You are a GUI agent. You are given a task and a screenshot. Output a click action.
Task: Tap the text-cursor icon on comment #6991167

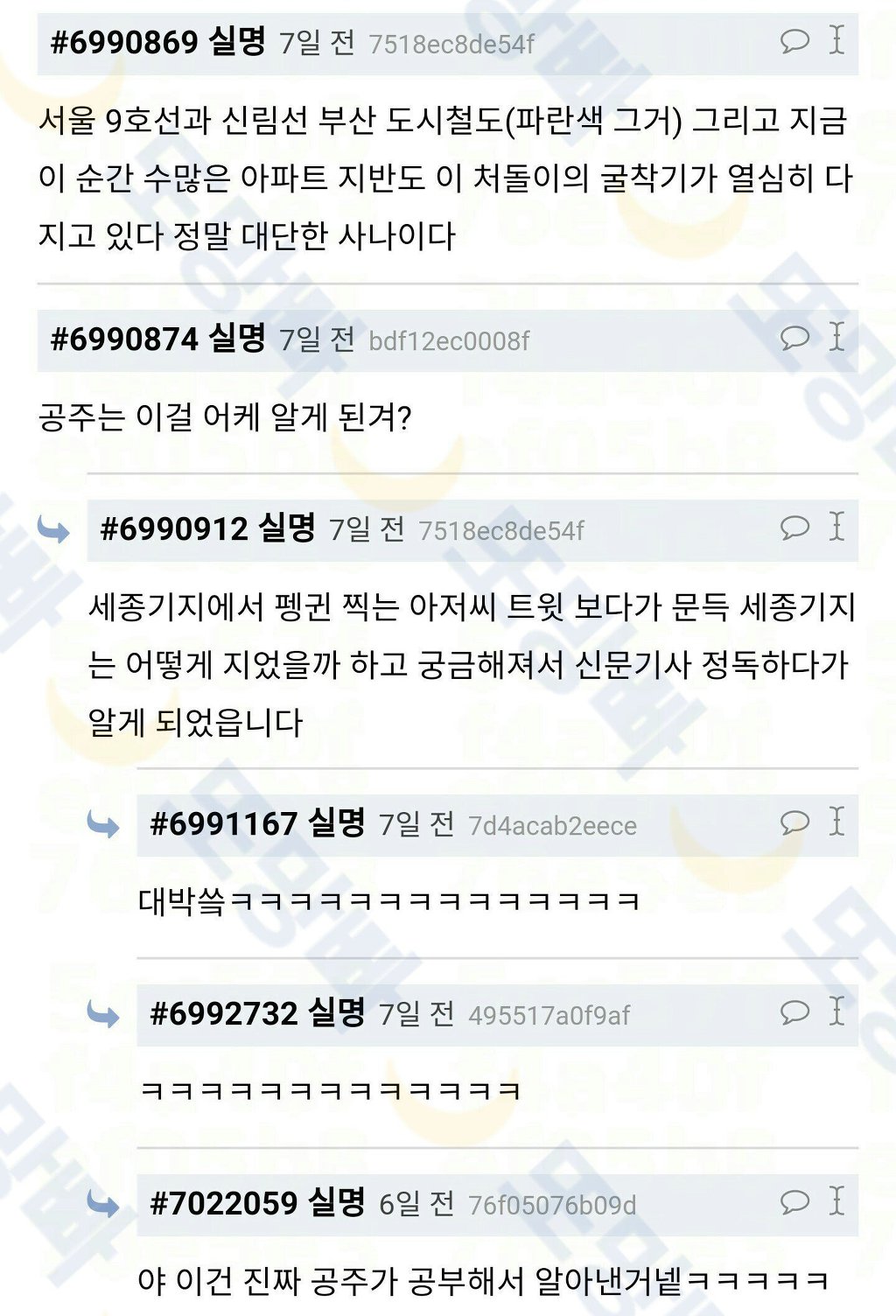(837, 822)
